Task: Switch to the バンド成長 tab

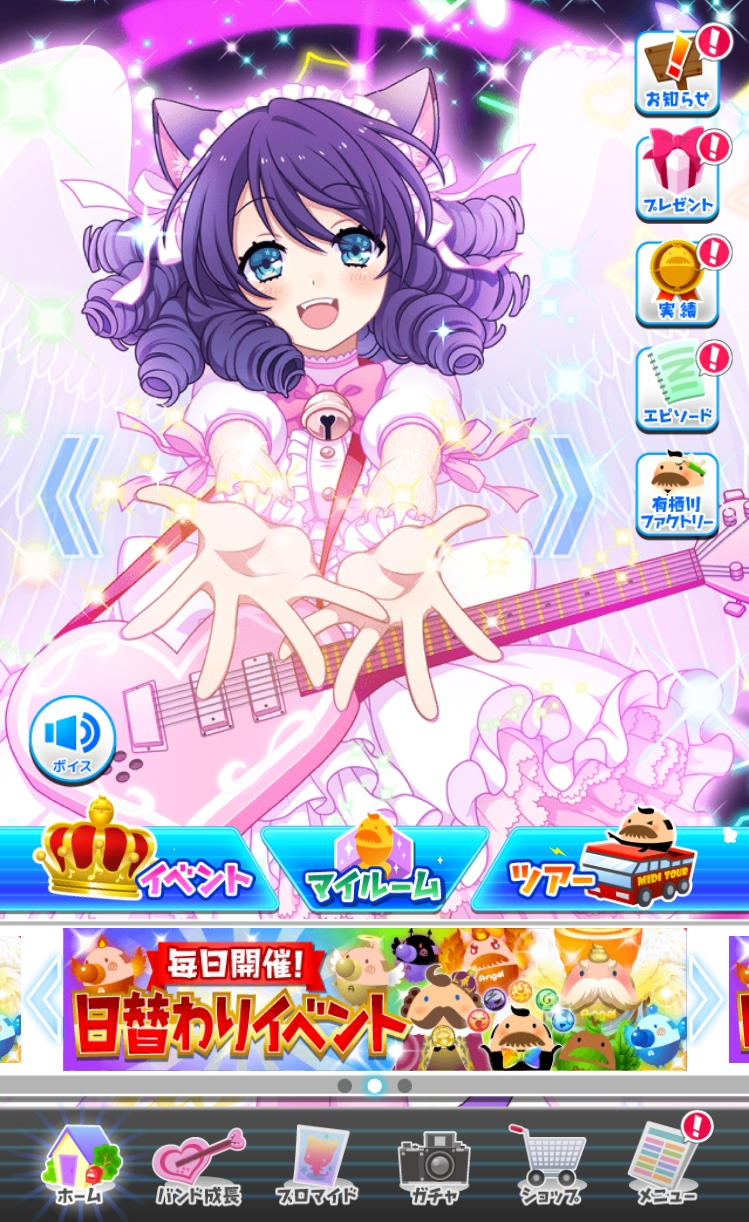Action: pos(198,1167)
